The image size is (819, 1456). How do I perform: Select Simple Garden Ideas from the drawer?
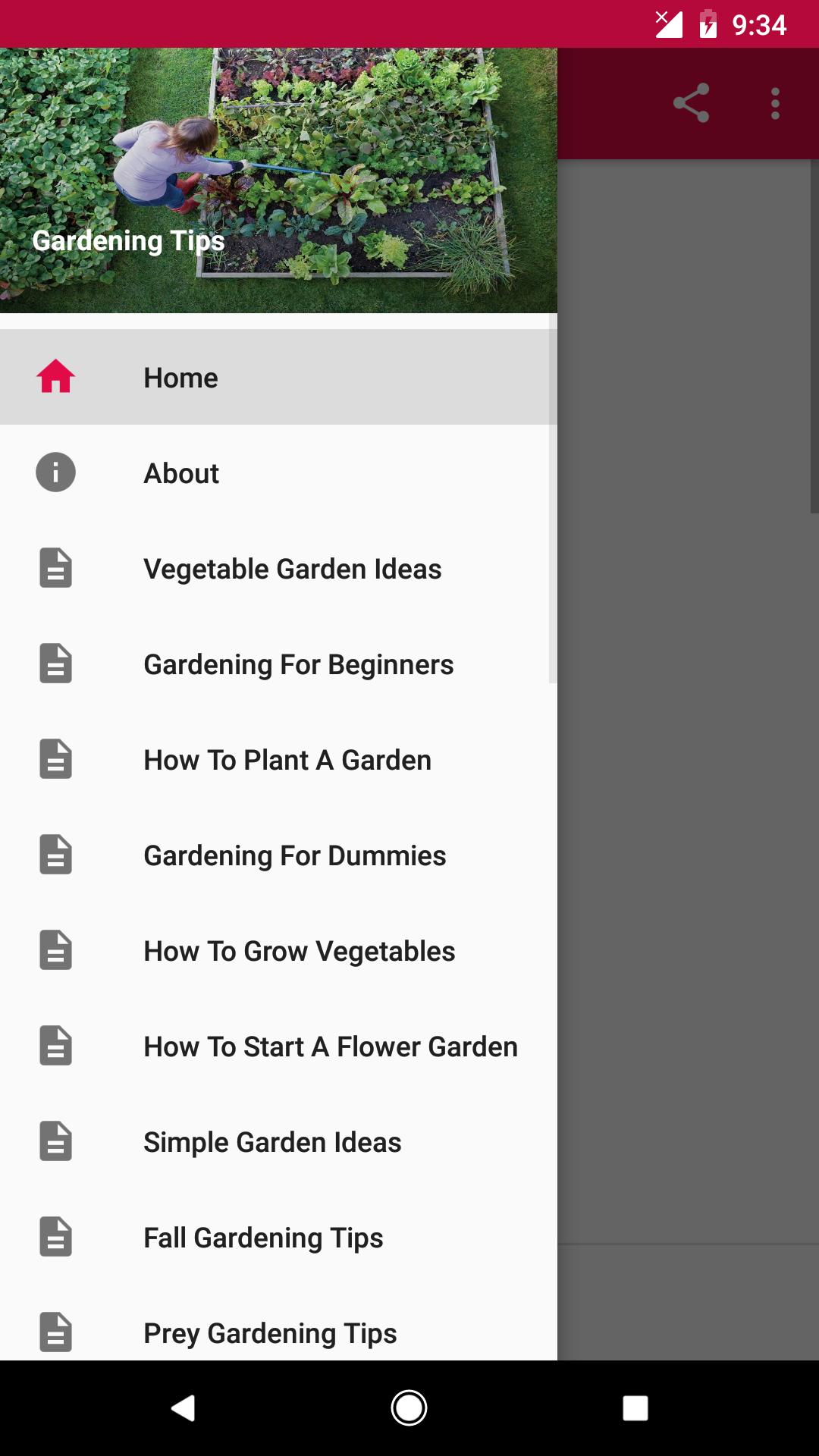pyautogui.click(x=272, y=1142)
